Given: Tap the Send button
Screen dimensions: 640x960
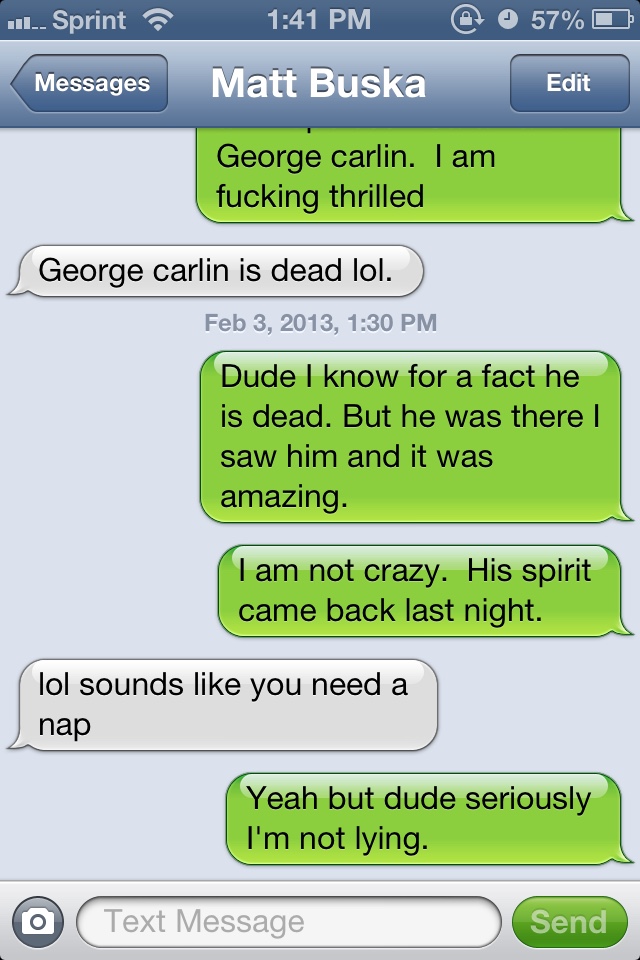Looking at the screenshot, I should tap(568, 921).
